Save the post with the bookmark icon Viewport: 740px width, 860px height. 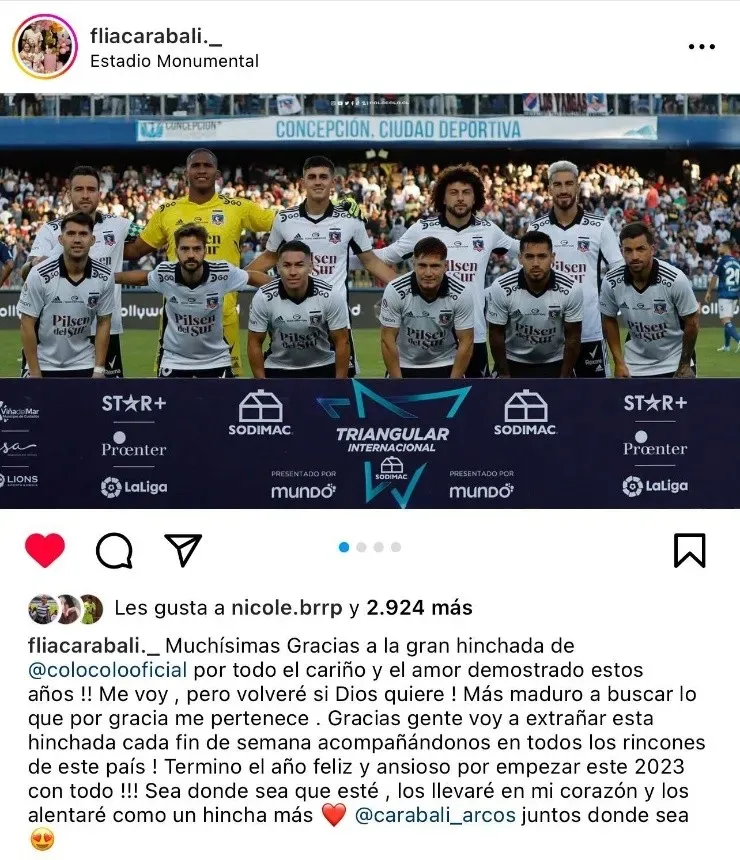[690, 550]
